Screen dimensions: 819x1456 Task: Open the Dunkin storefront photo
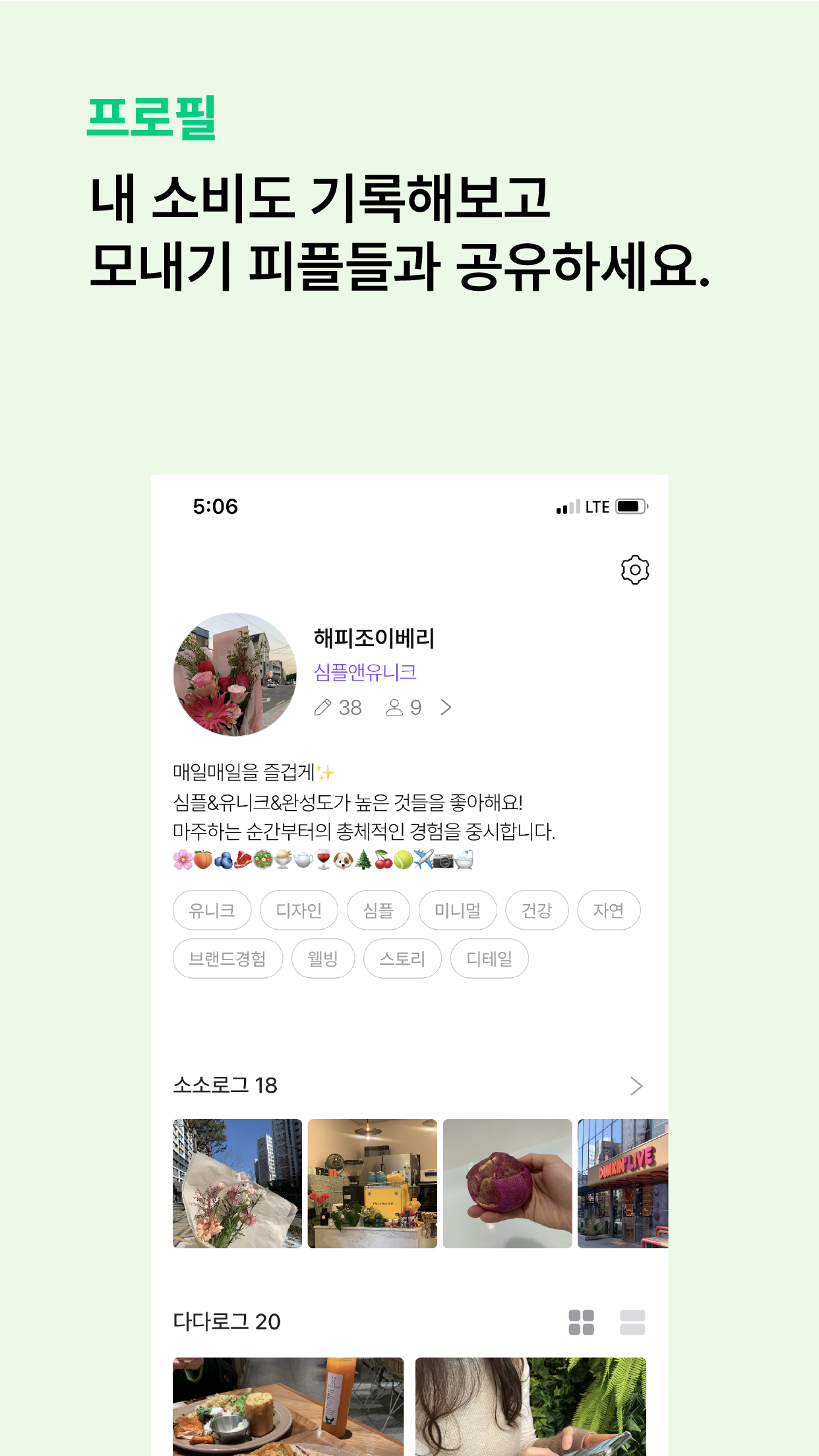point(622,1184)
